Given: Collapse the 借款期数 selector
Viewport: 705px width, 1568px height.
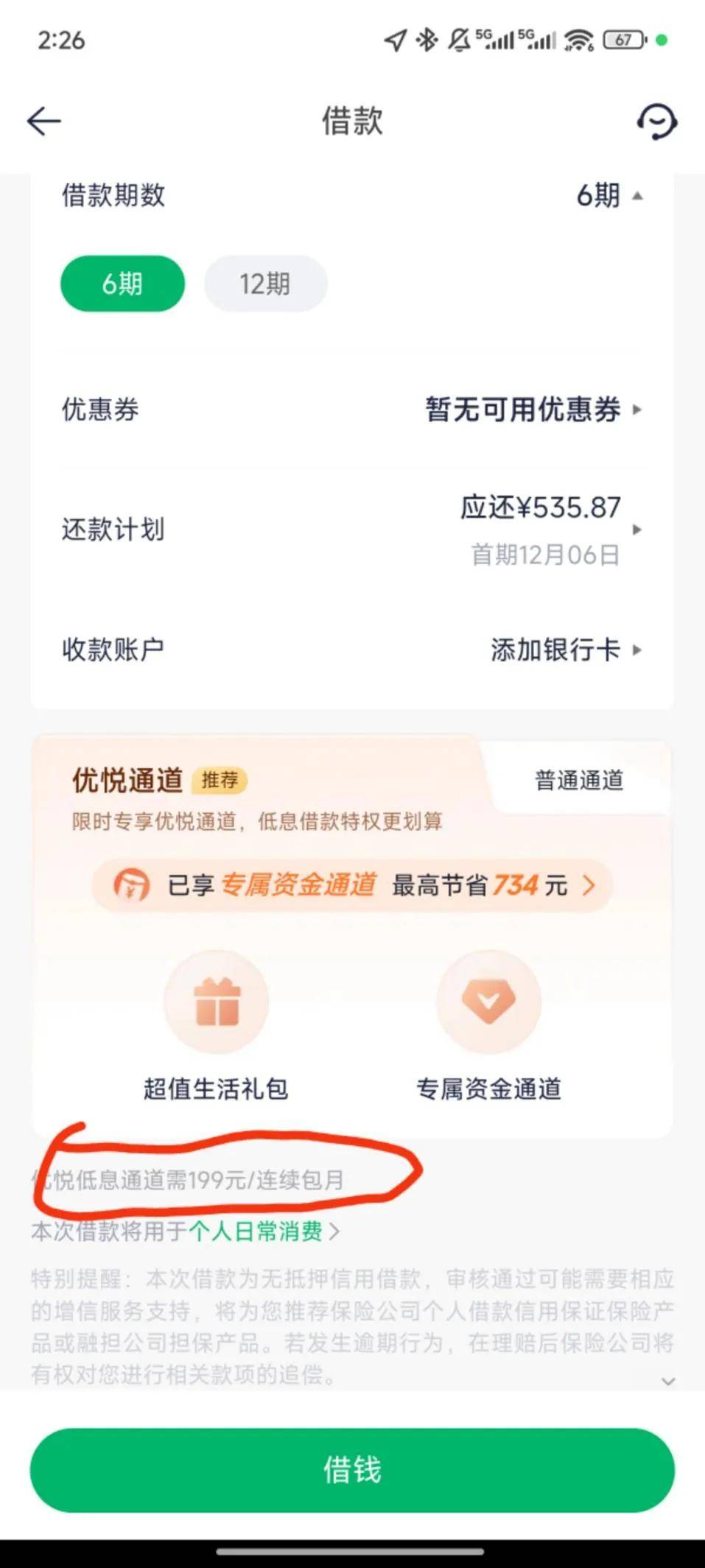Looking at the screenshot, I should pos(610,196).
